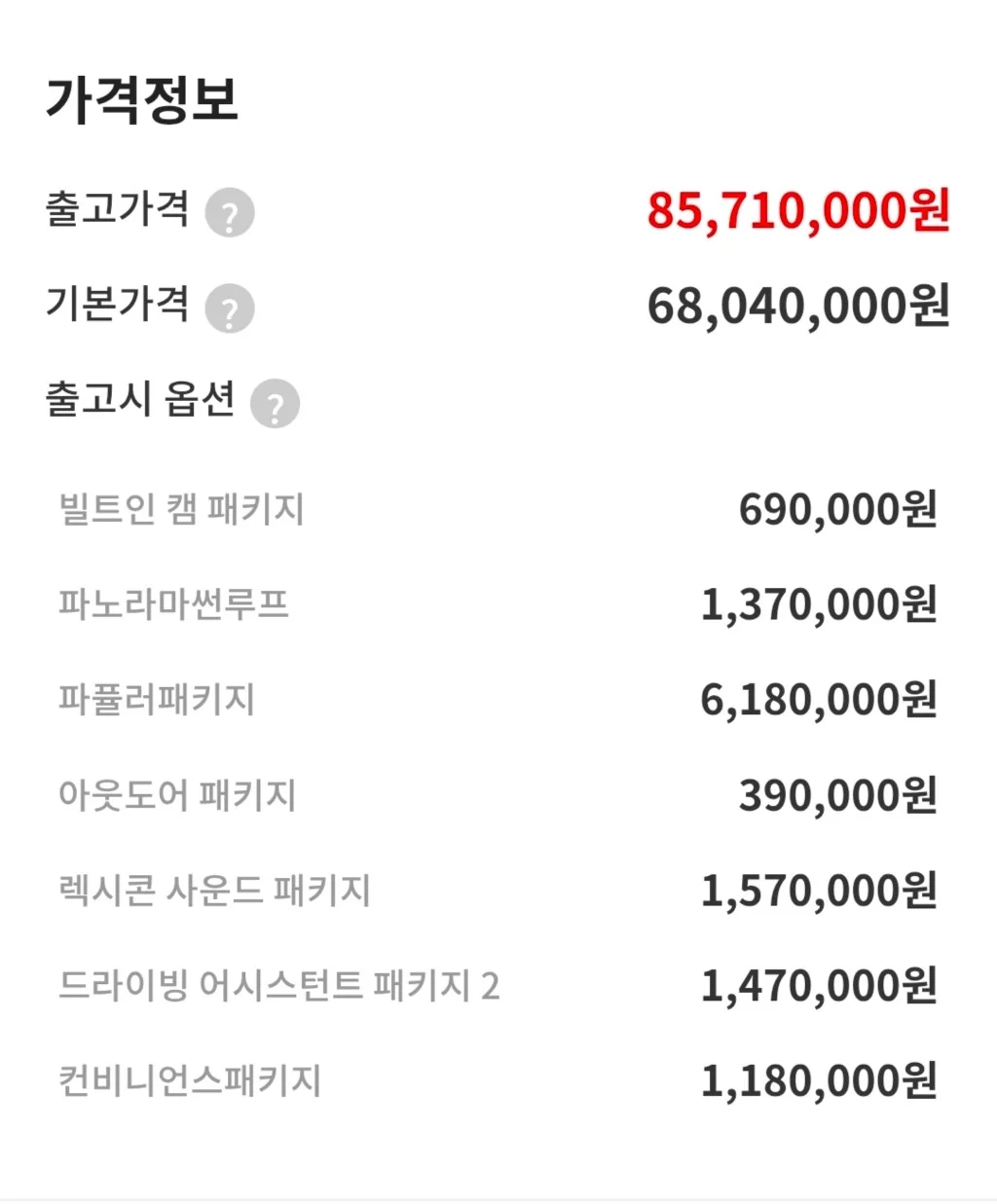Show help for 출고시 옵션
Screen dimensions: 997x1204
point(275,404)
